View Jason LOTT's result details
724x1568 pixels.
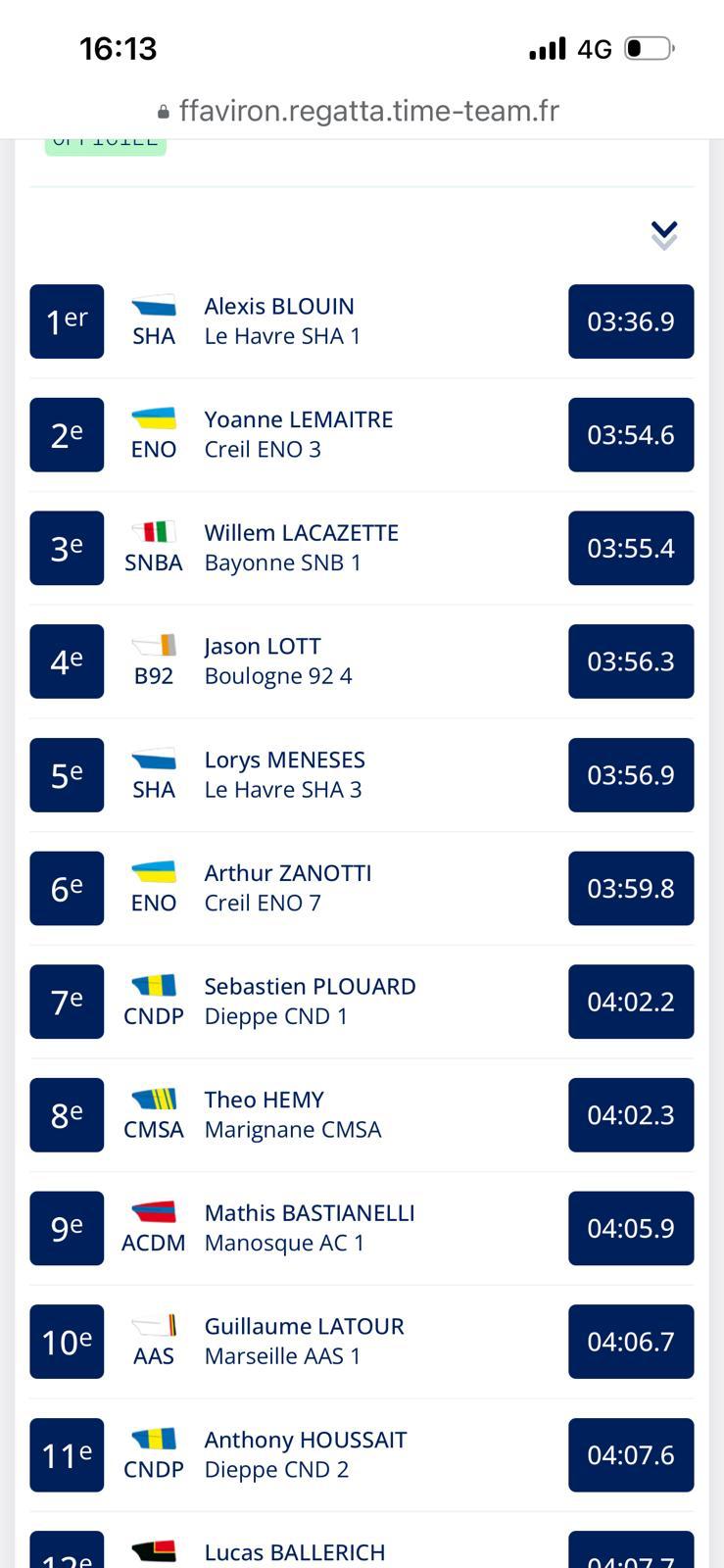(x=361, y=661)
